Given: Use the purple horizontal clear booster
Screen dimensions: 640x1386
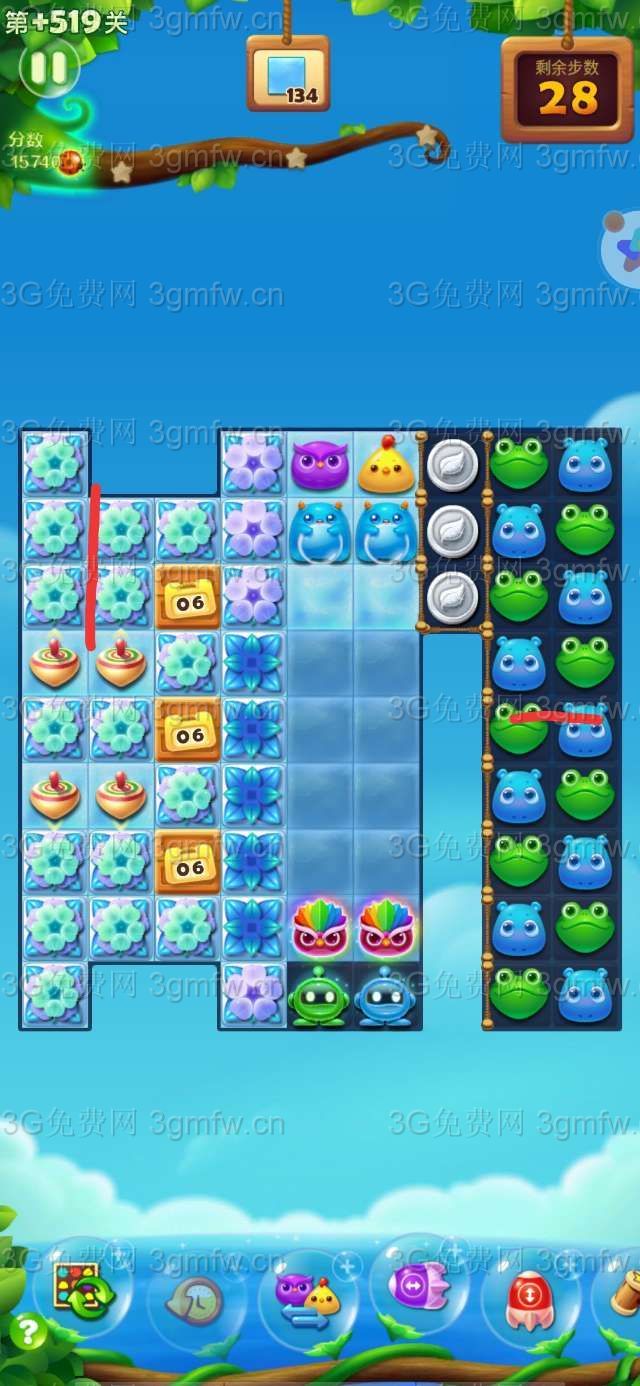Looking at the screenshot, I should pyautogui.click(x=419, y=1284).
